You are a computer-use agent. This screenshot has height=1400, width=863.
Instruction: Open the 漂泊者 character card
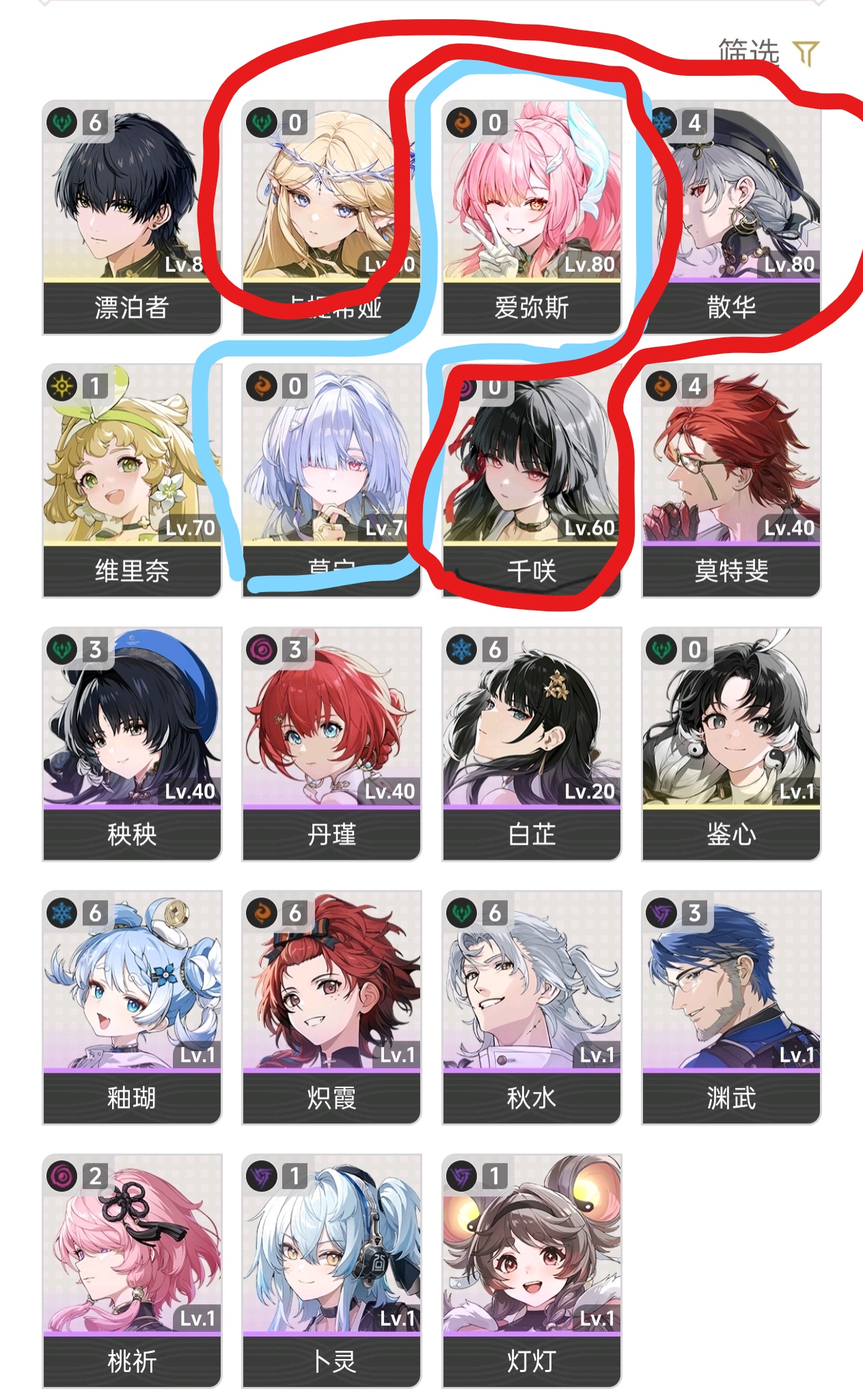[x=132, y=217]
